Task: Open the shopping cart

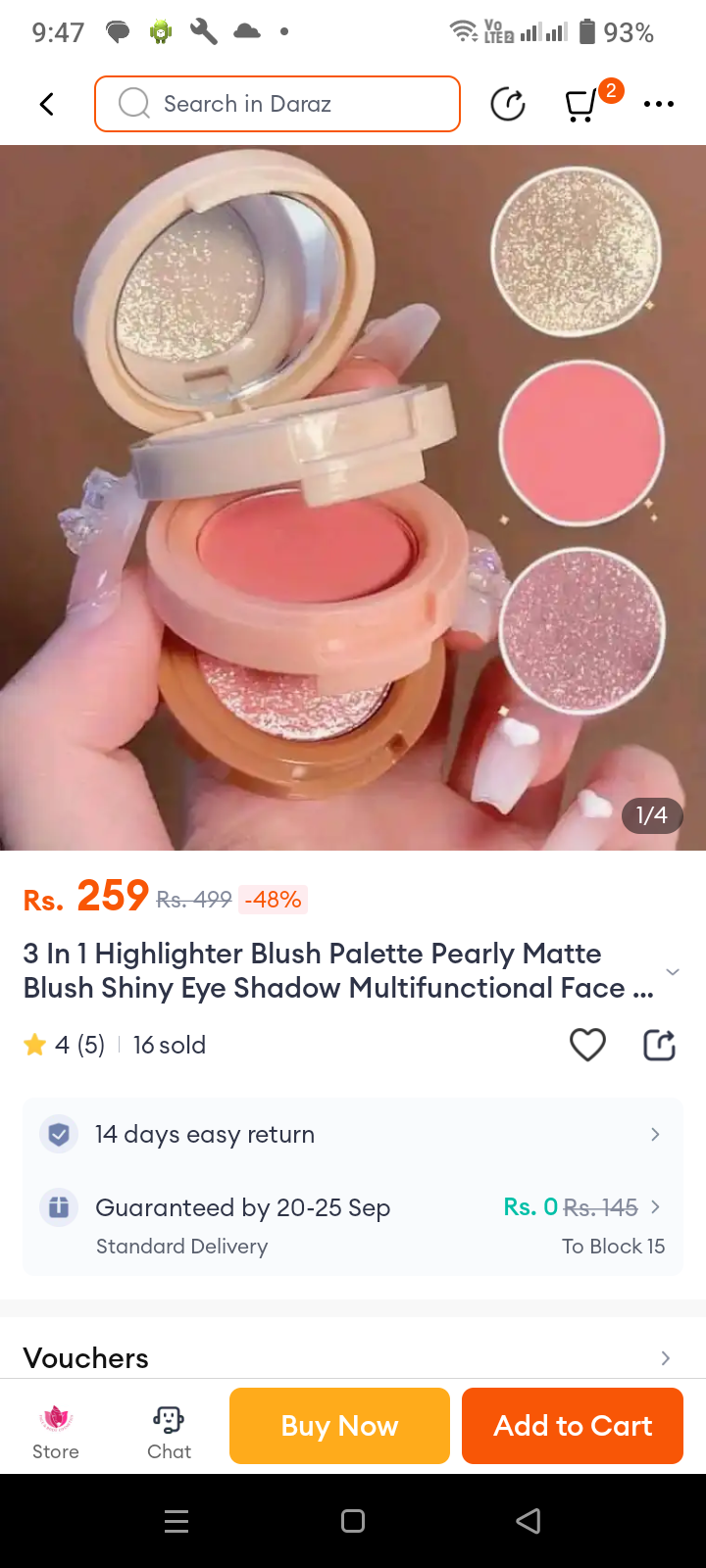Action: [581, 104]
